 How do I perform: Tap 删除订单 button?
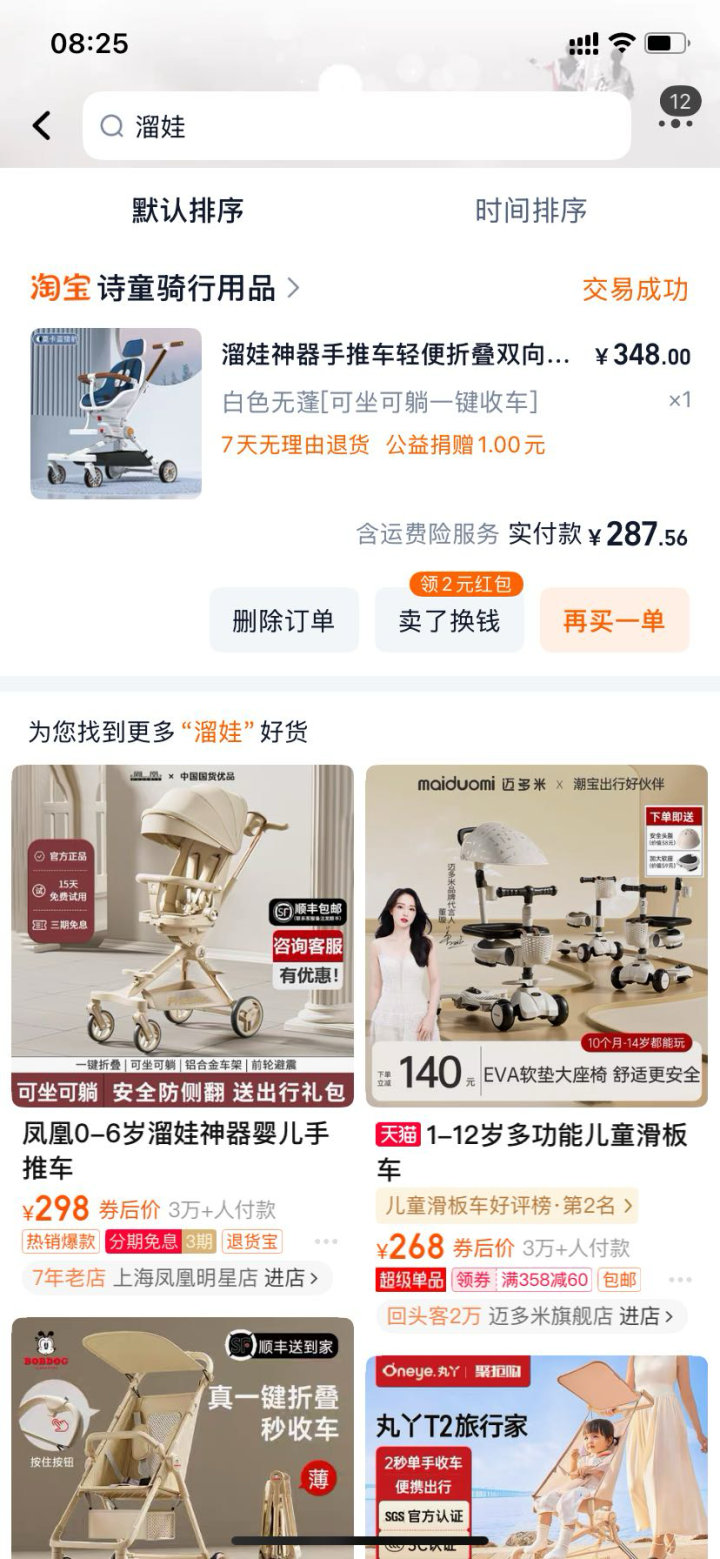click(283, 620)
